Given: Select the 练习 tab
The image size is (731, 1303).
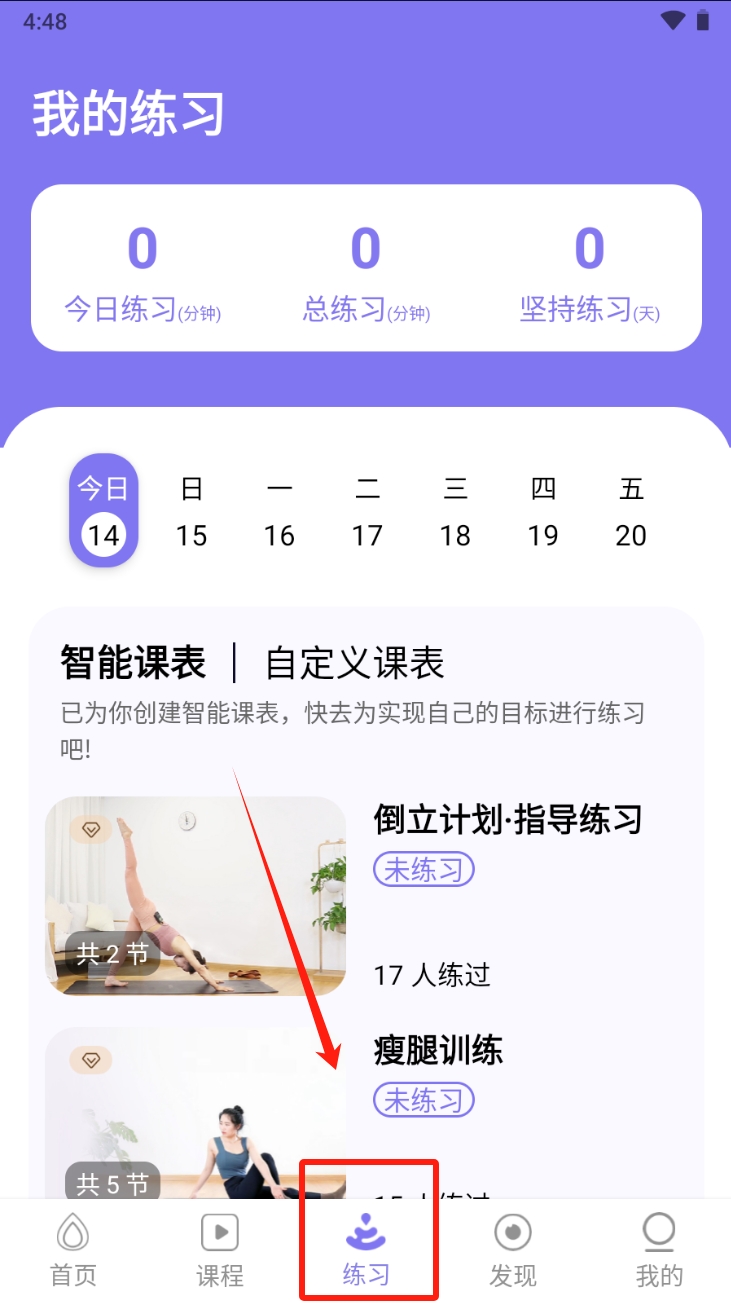Looking at the screenshot, I should coord(366,1250).
